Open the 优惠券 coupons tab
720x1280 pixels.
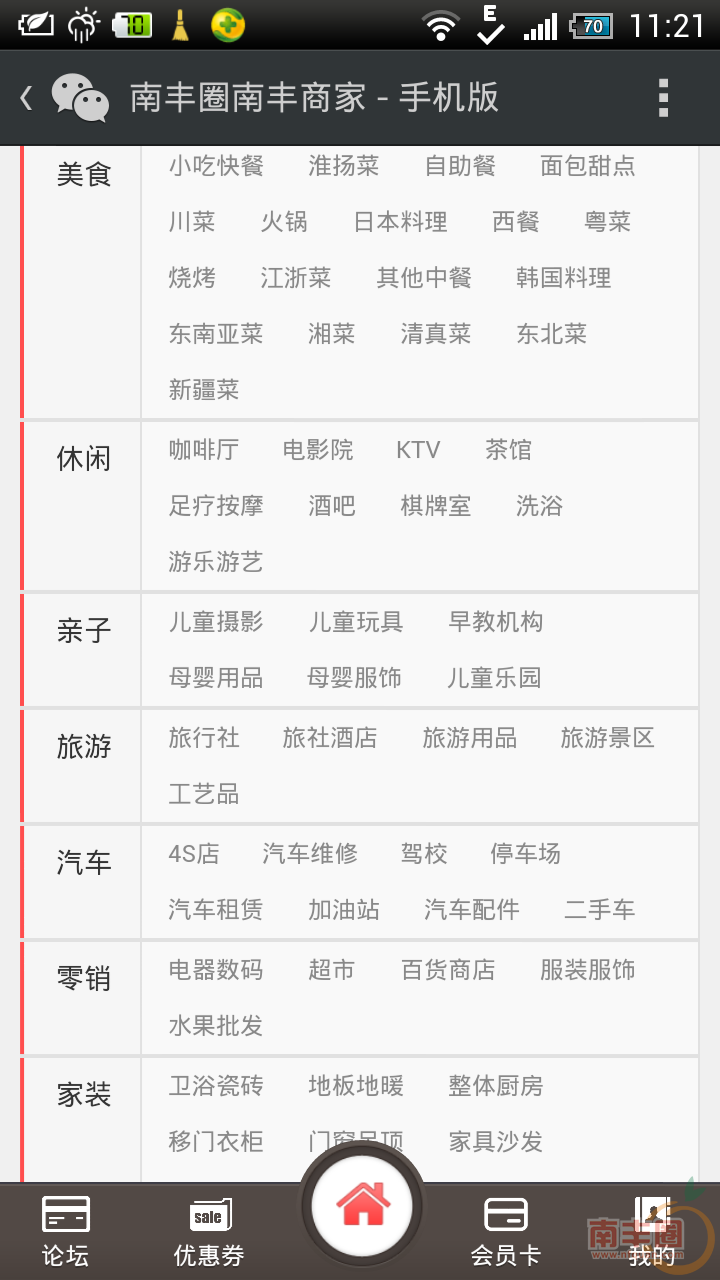pyautogui.click(x=209, y=1232)
